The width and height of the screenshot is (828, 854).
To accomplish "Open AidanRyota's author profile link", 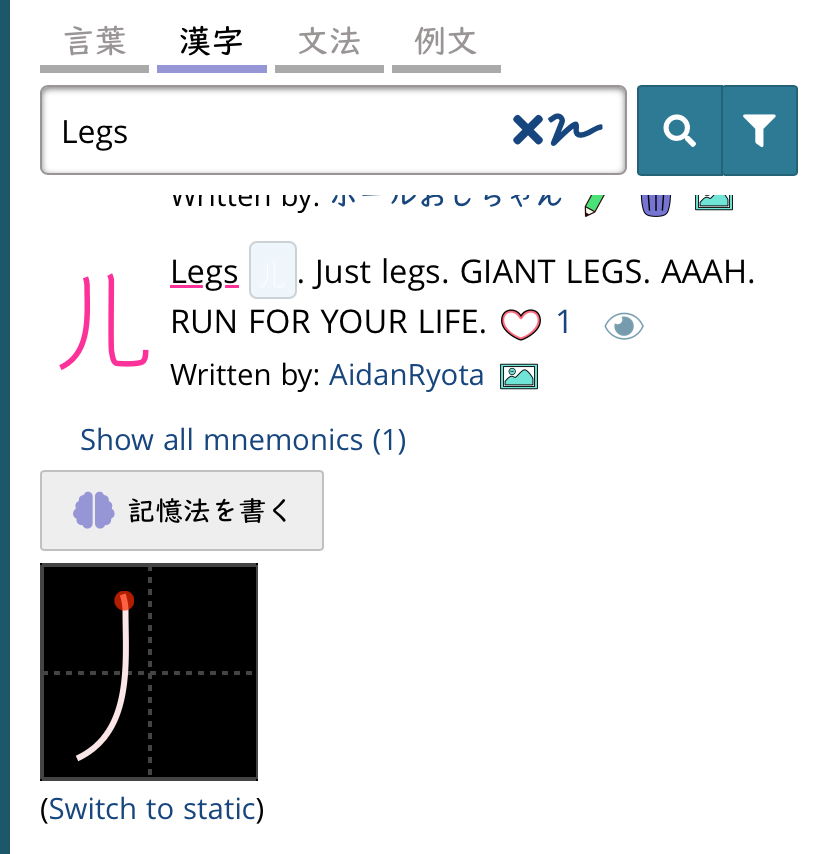I will [404, 375].
